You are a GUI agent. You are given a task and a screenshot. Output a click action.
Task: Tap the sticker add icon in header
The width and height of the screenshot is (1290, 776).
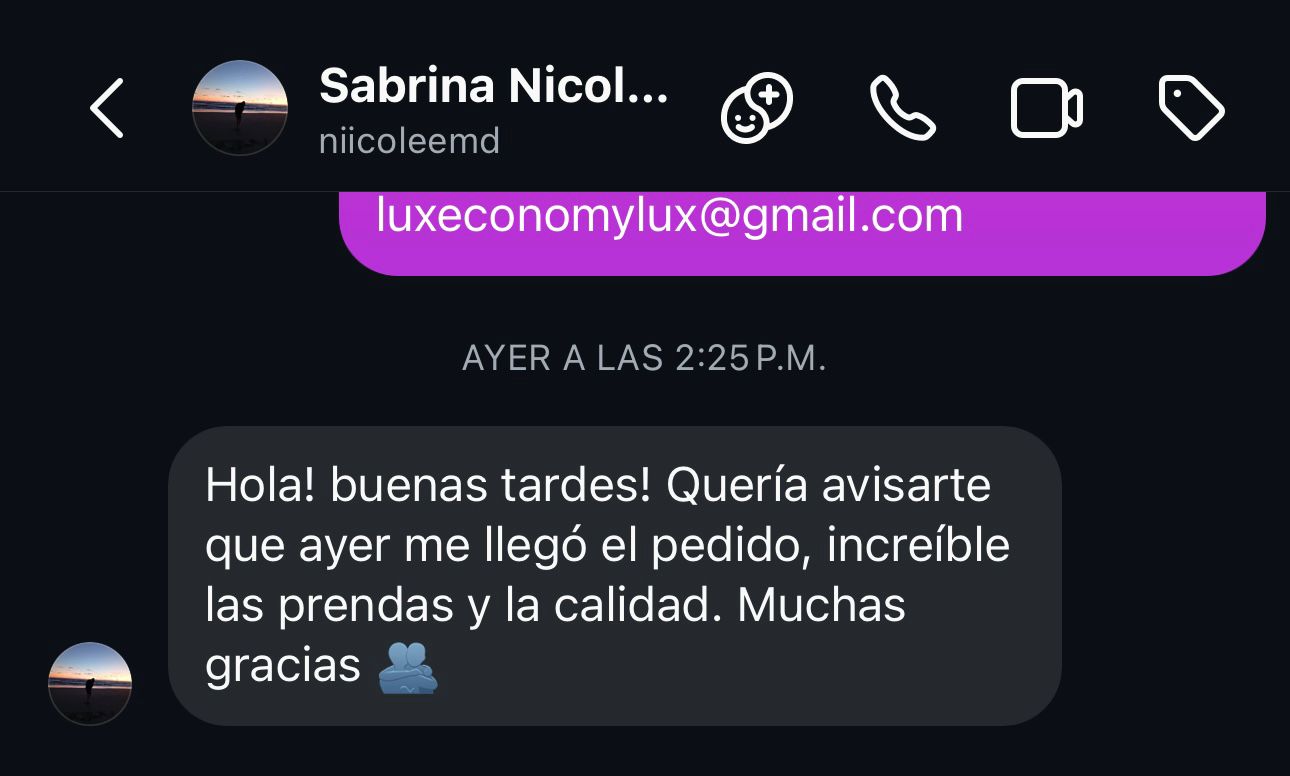(x=757, y=108)
